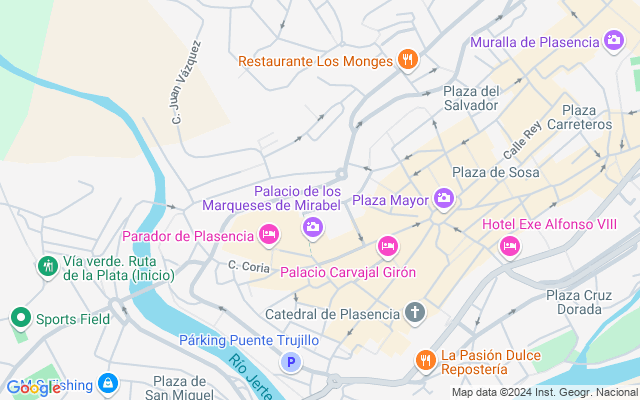Select the Parador de Plasencia hotel pin
The height and width of the screenshot is (400, 640).
tap(268, 235)
